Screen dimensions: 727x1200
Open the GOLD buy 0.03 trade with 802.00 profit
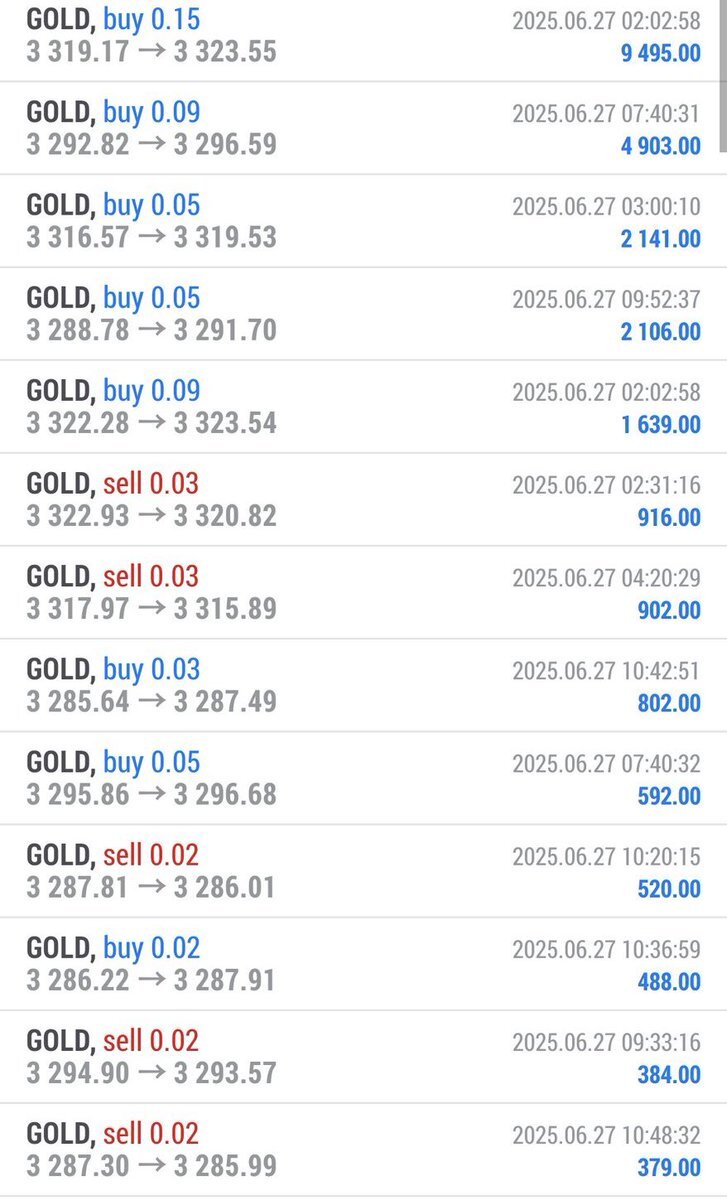pyautogui.click(x=363, y=685)
